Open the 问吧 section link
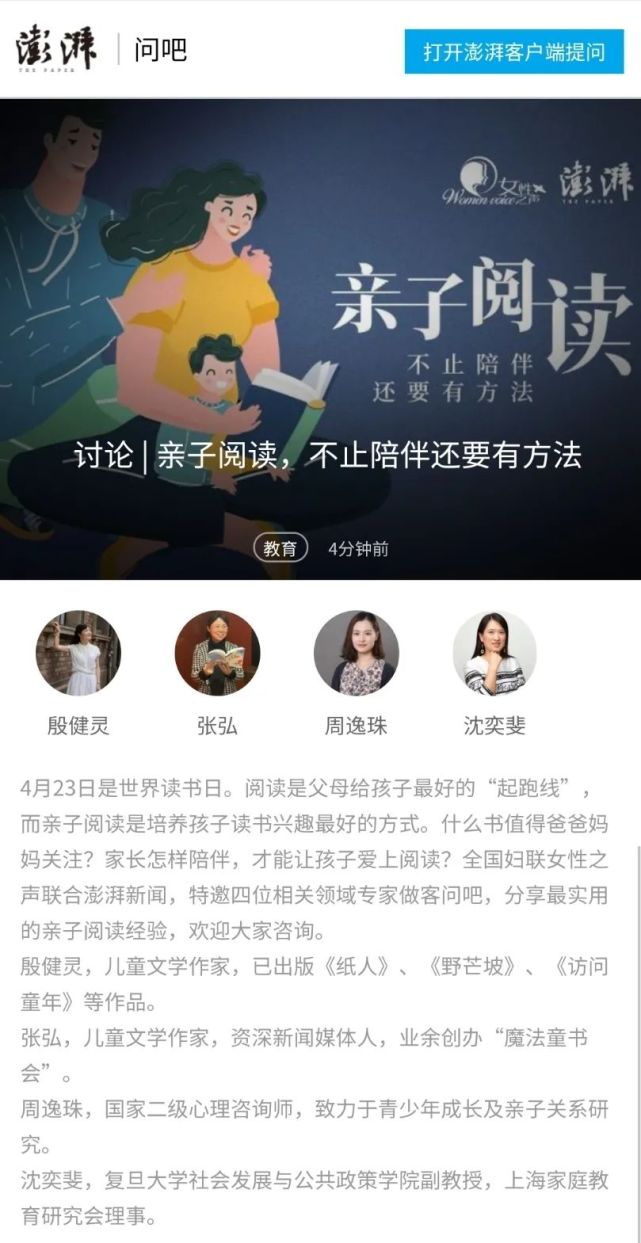 pyautogui.click(x=160, y=49)
